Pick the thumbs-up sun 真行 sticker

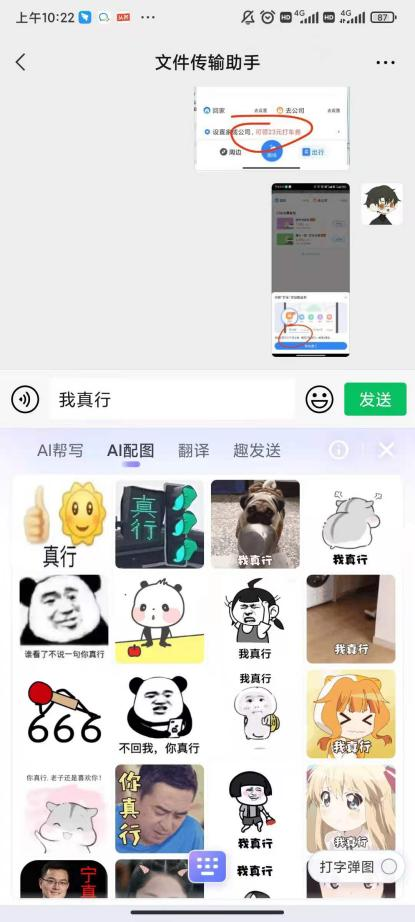64,524
